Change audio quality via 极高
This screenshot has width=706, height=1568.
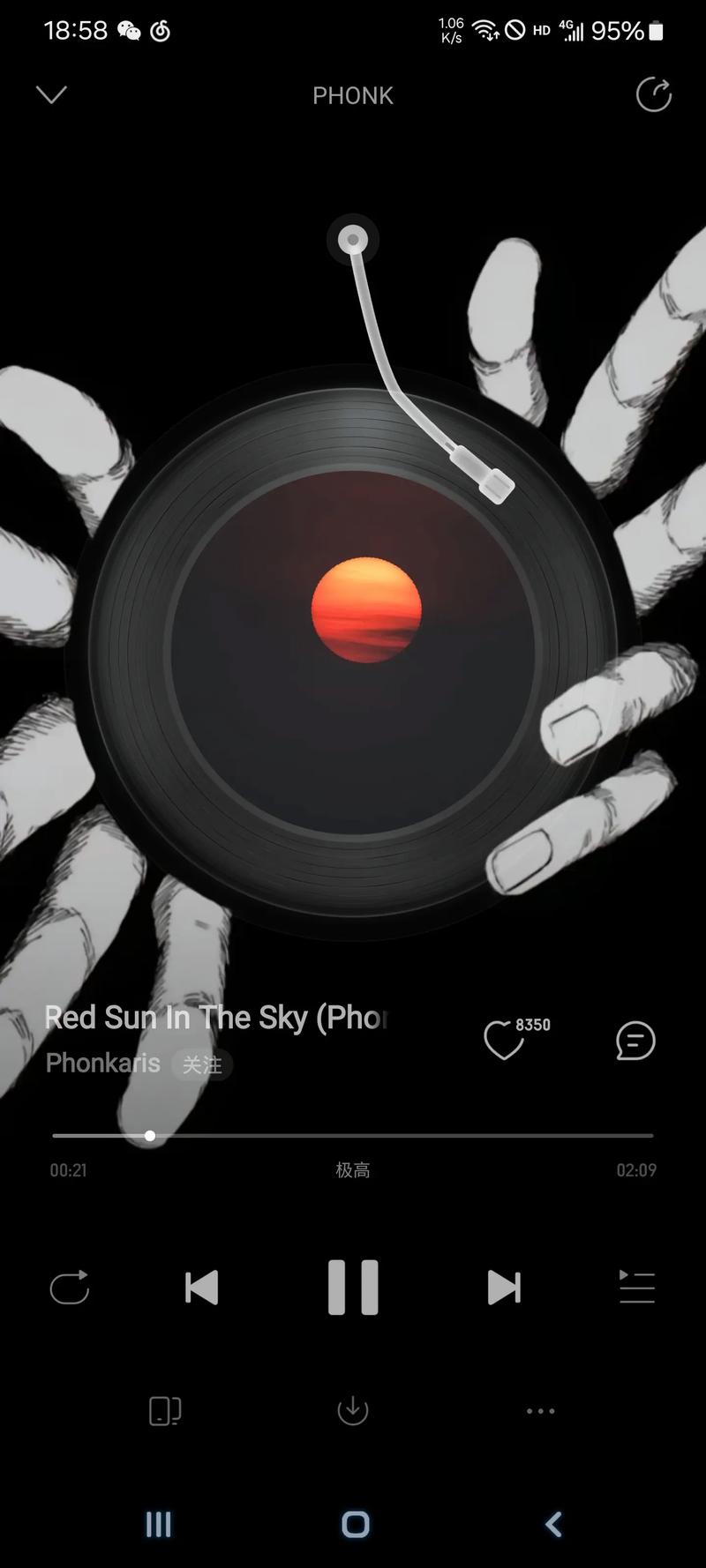tap(353, 1170)
